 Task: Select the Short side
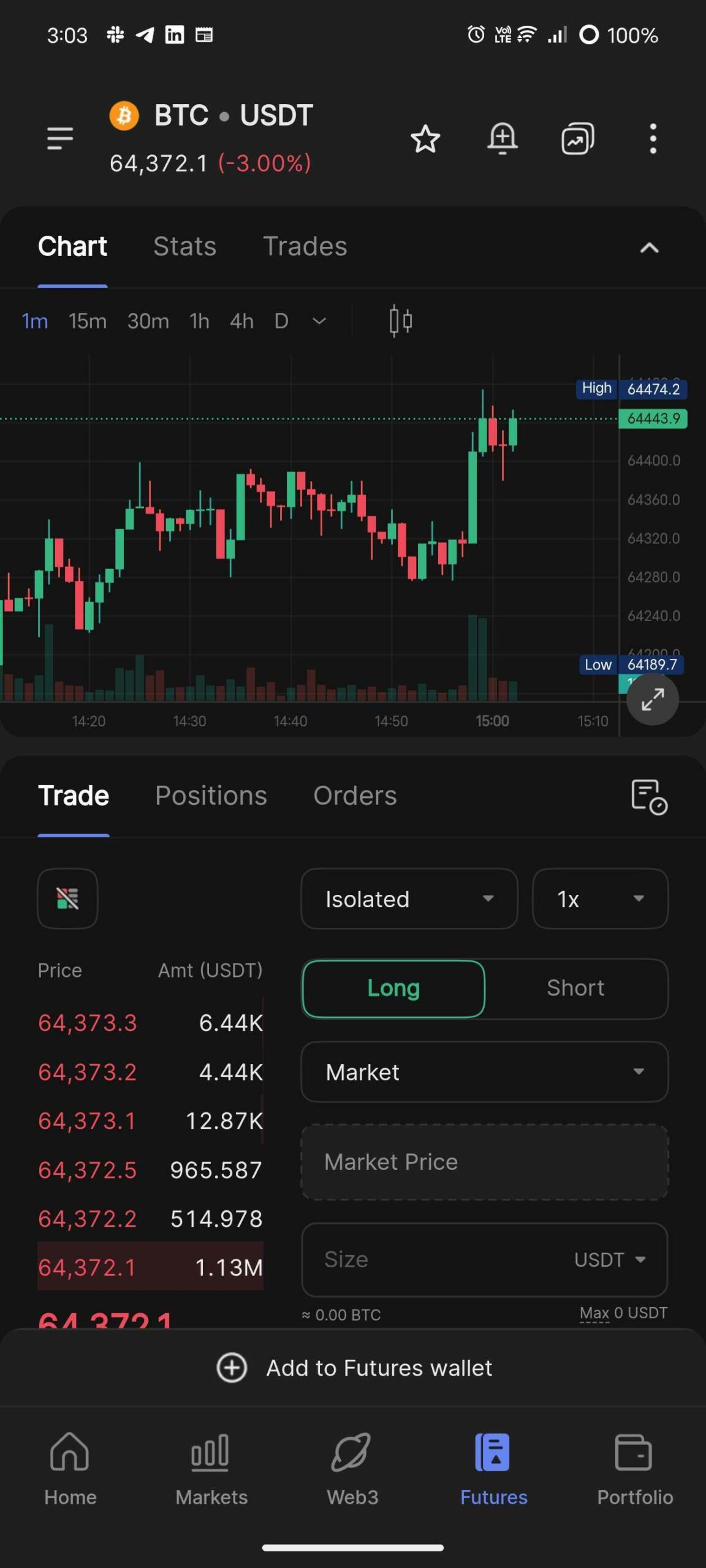point(575,988)
